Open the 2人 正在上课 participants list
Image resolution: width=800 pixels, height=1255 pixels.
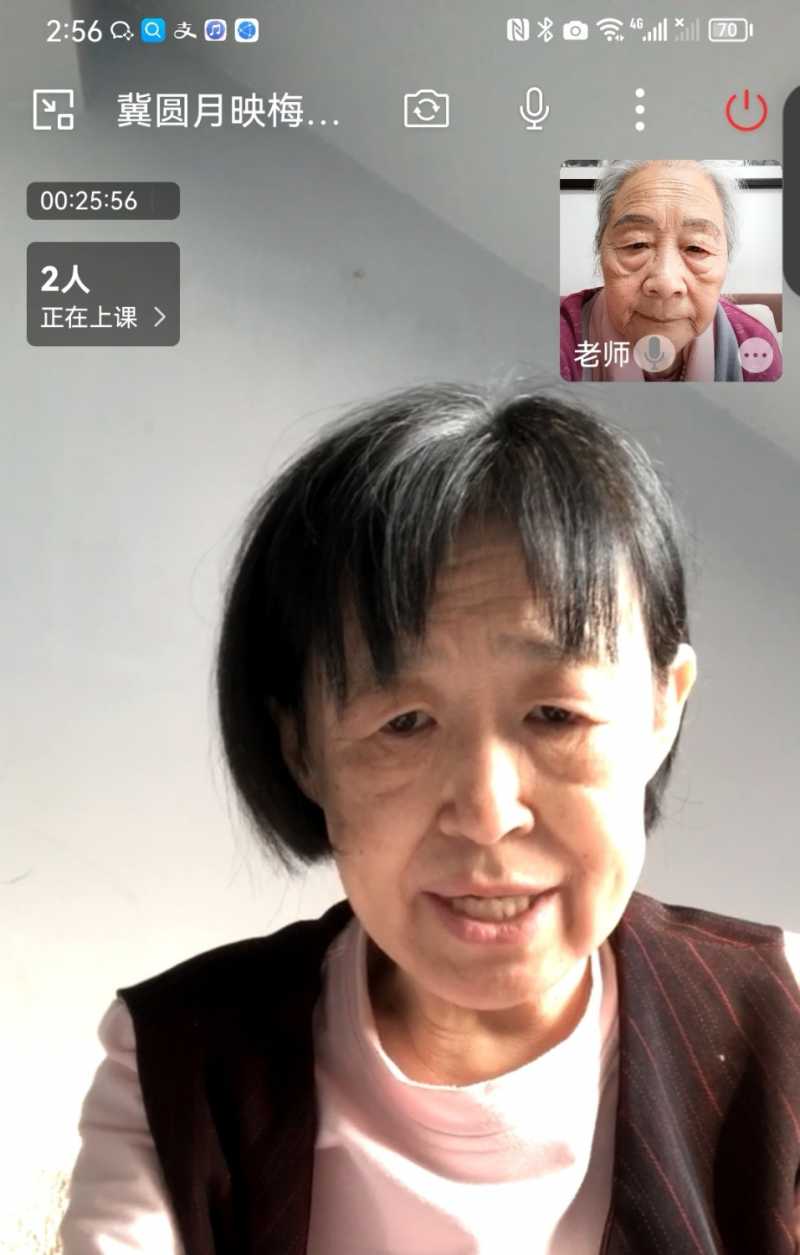[103, 294]
